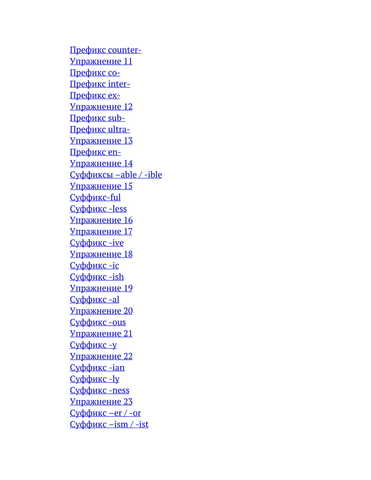Open the Суффикс -less section

click(98, 209)
